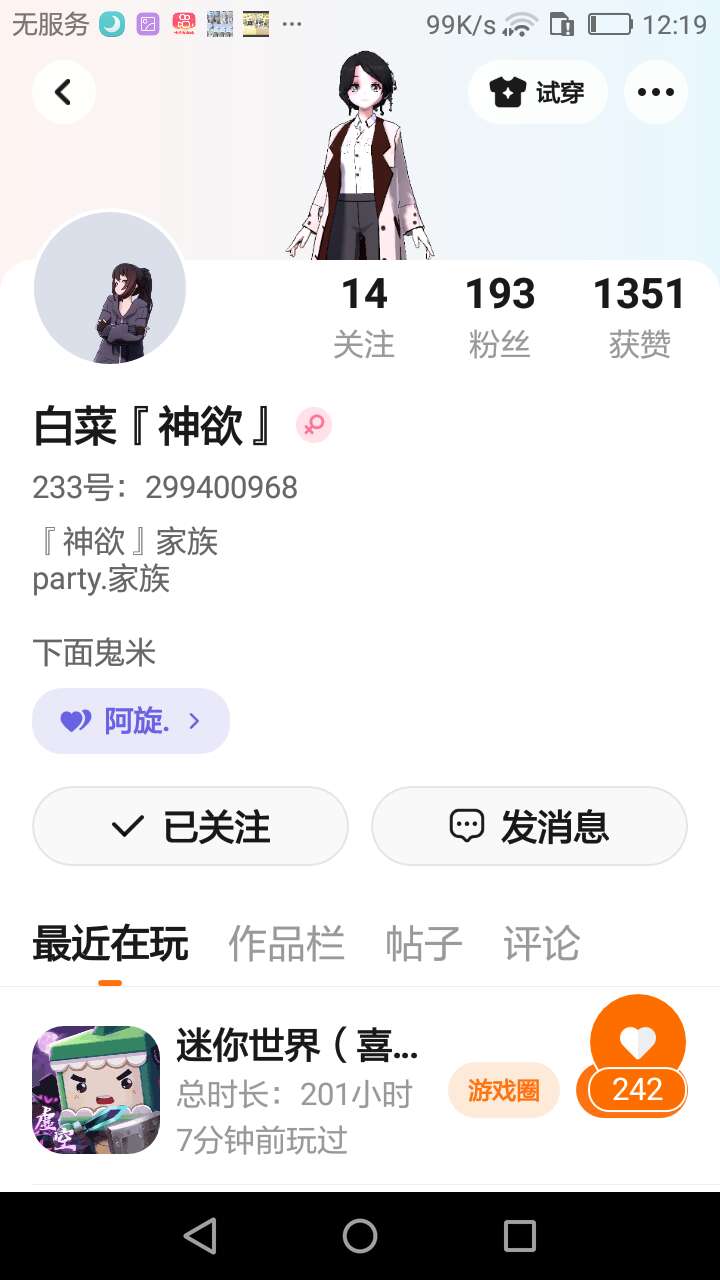Send a message via 发消息
This screenshot has width=720, height=1280.
click(529, 827)
